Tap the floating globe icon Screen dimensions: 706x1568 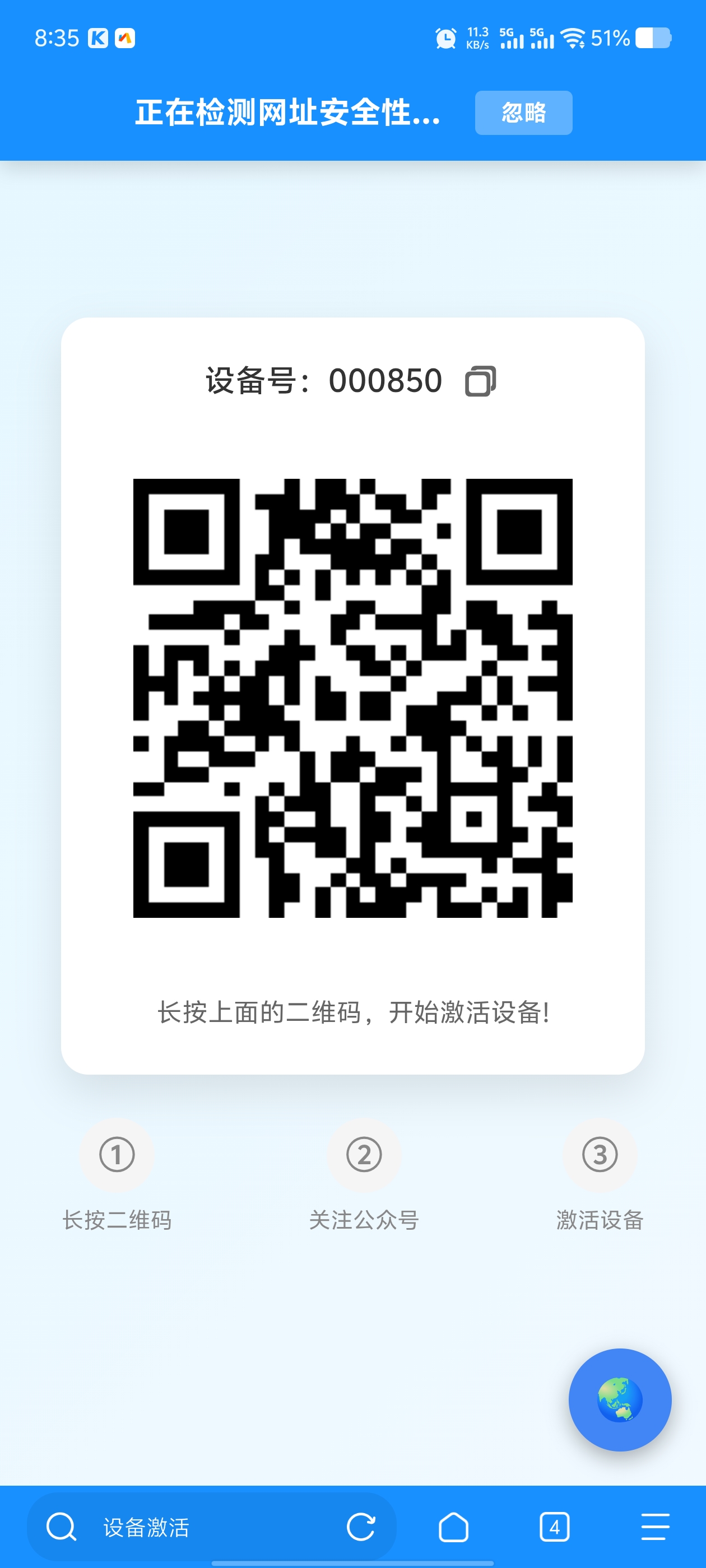click(620, 1399)
